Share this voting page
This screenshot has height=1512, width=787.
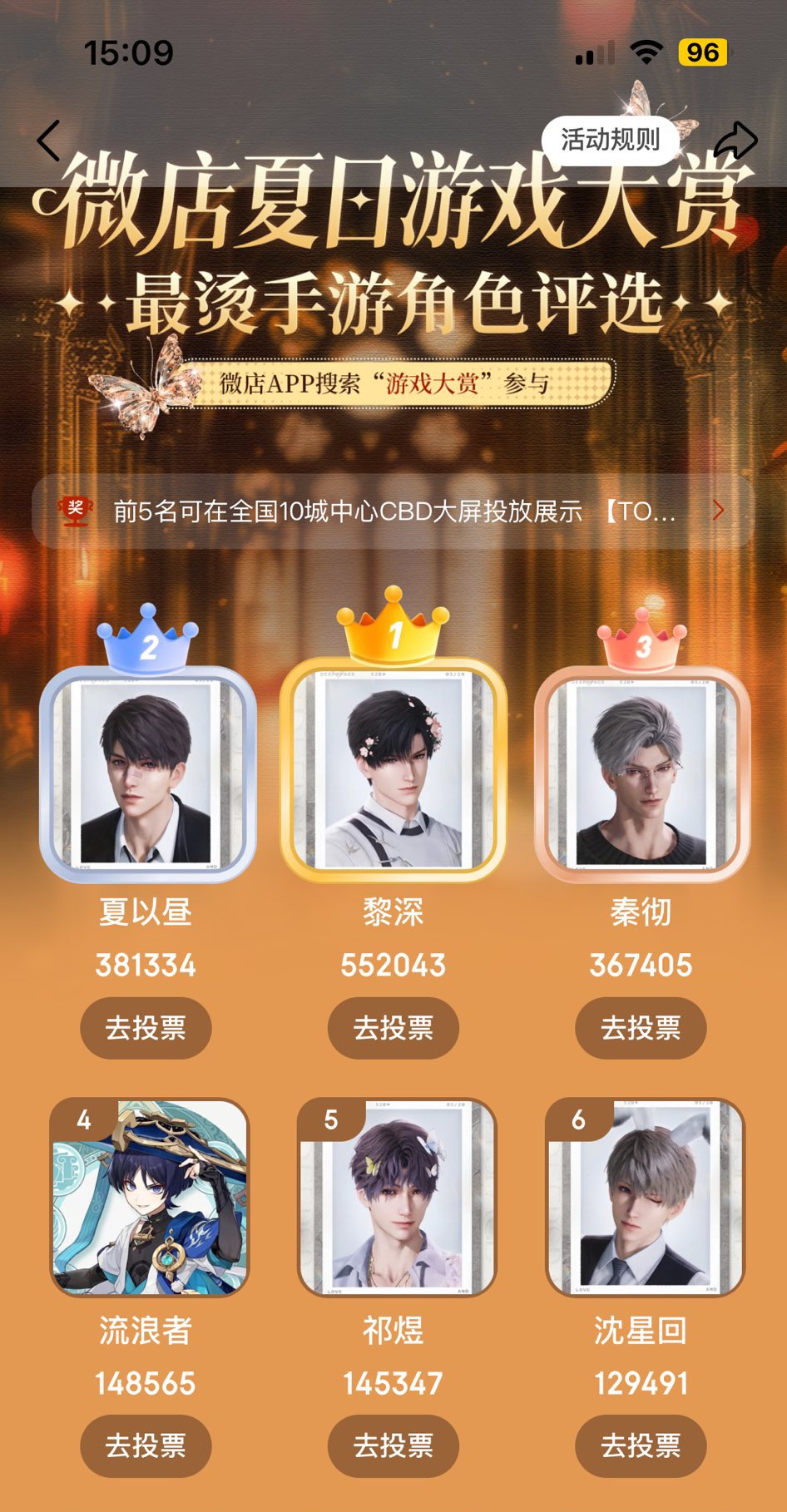[735, 141]
